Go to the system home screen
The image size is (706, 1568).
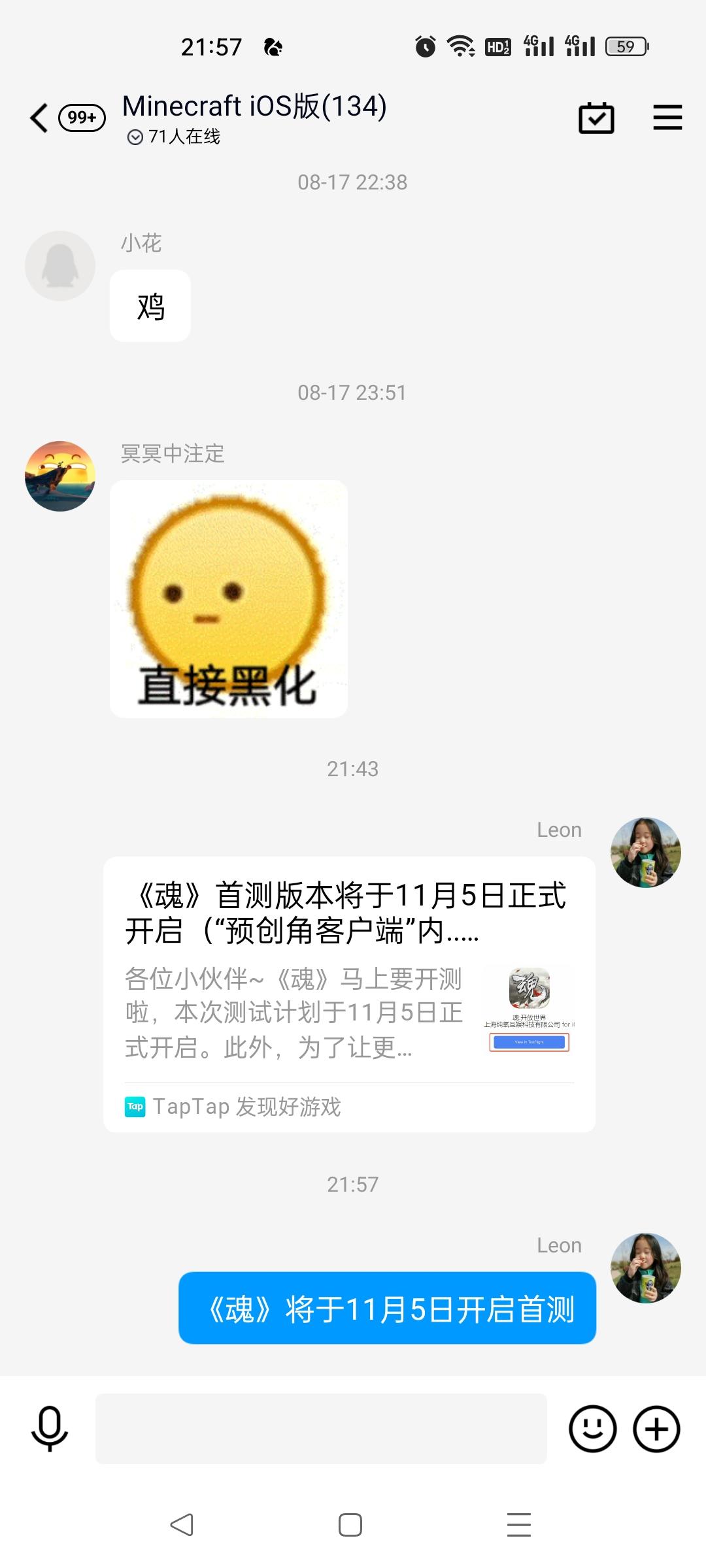(x=350, y=1525)
